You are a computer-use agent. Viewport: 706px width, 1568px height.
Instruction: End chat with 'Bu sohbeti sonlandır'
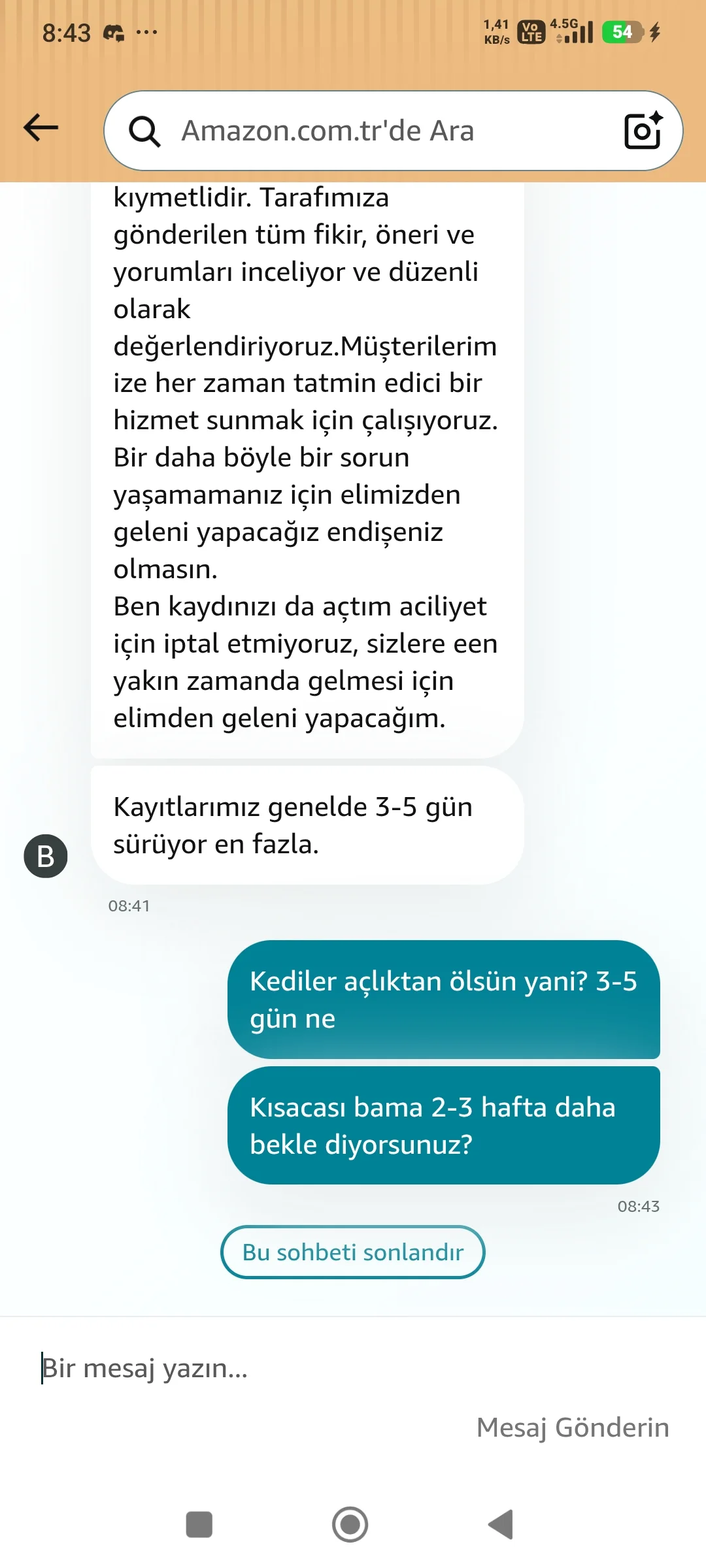coord(353,1252)
